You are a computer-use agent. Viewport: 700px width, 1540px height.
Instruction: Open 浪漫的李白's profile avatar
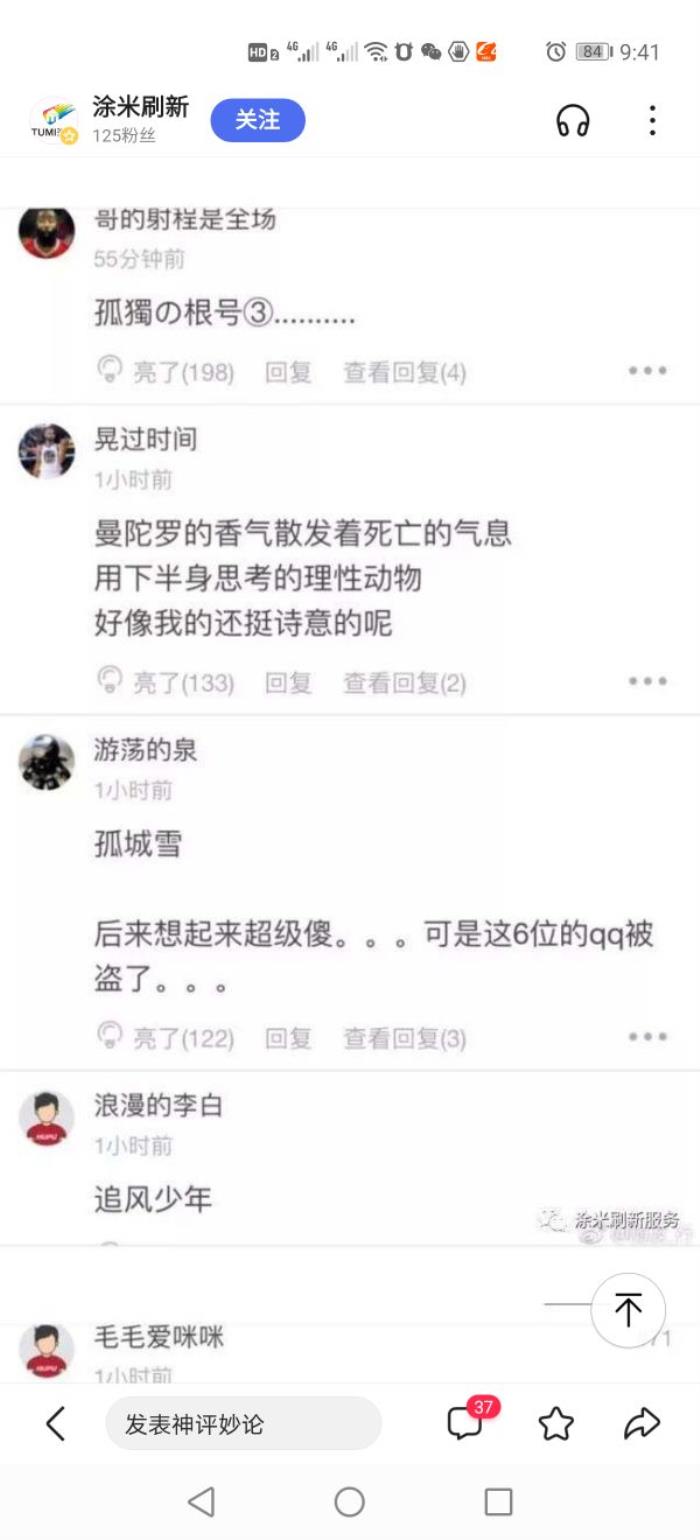point(47,1118)
